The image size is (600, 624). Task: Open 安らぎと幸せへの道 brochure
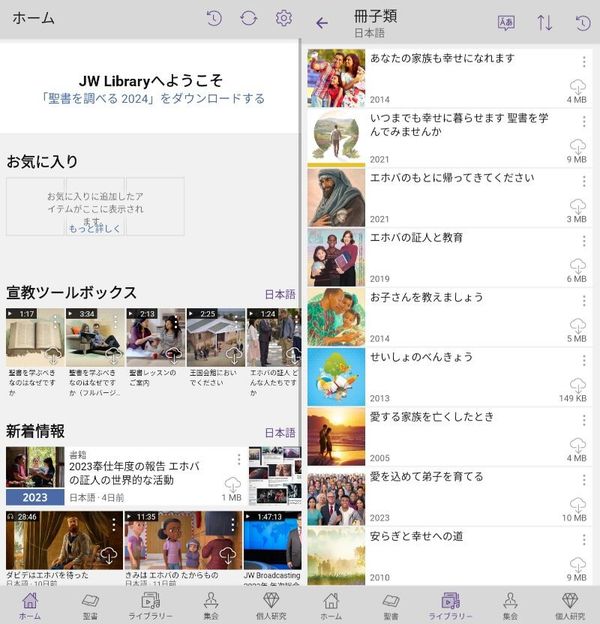pos(450,556)
